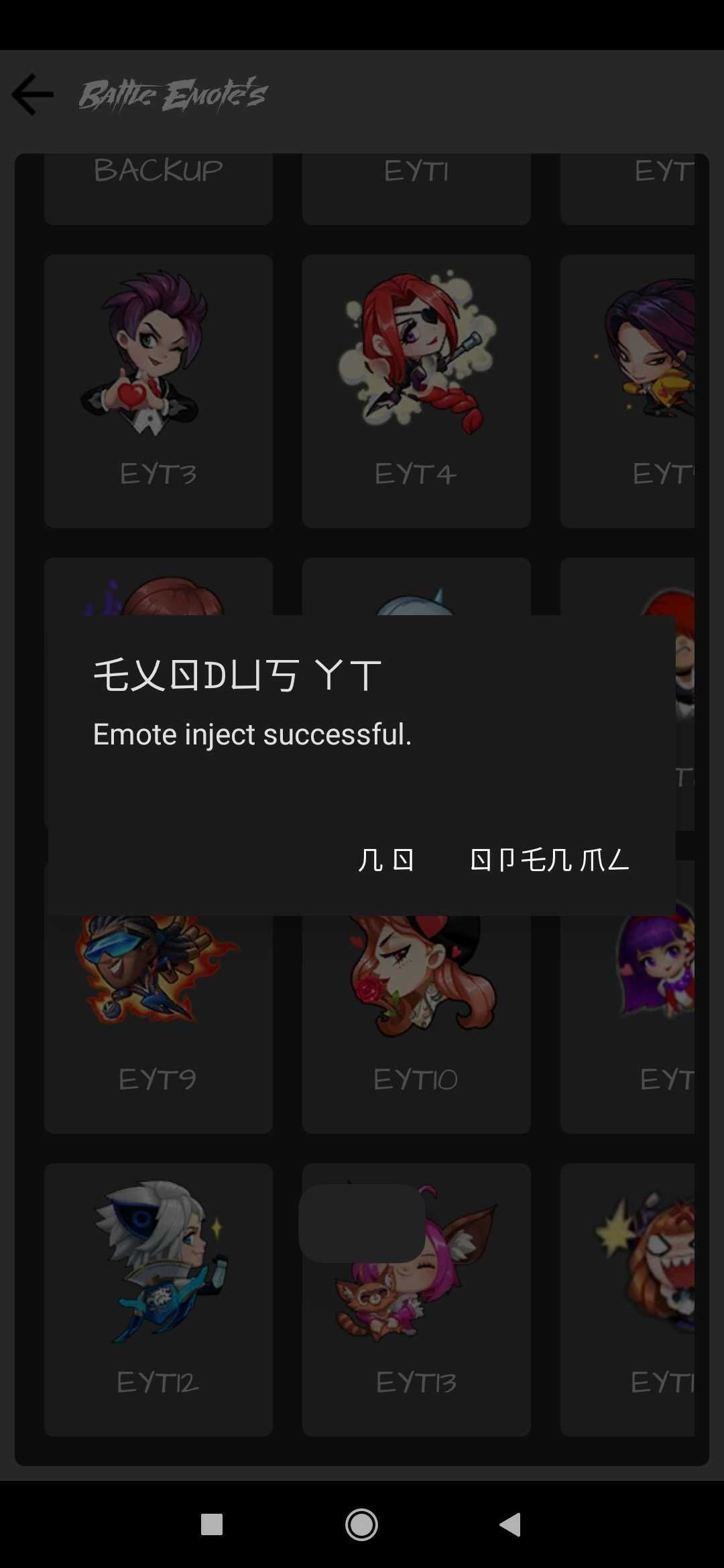Go back using the arrow in the header
This screenshot has width=724, height=1568.
pyautogui.click(x=32, y=94)
